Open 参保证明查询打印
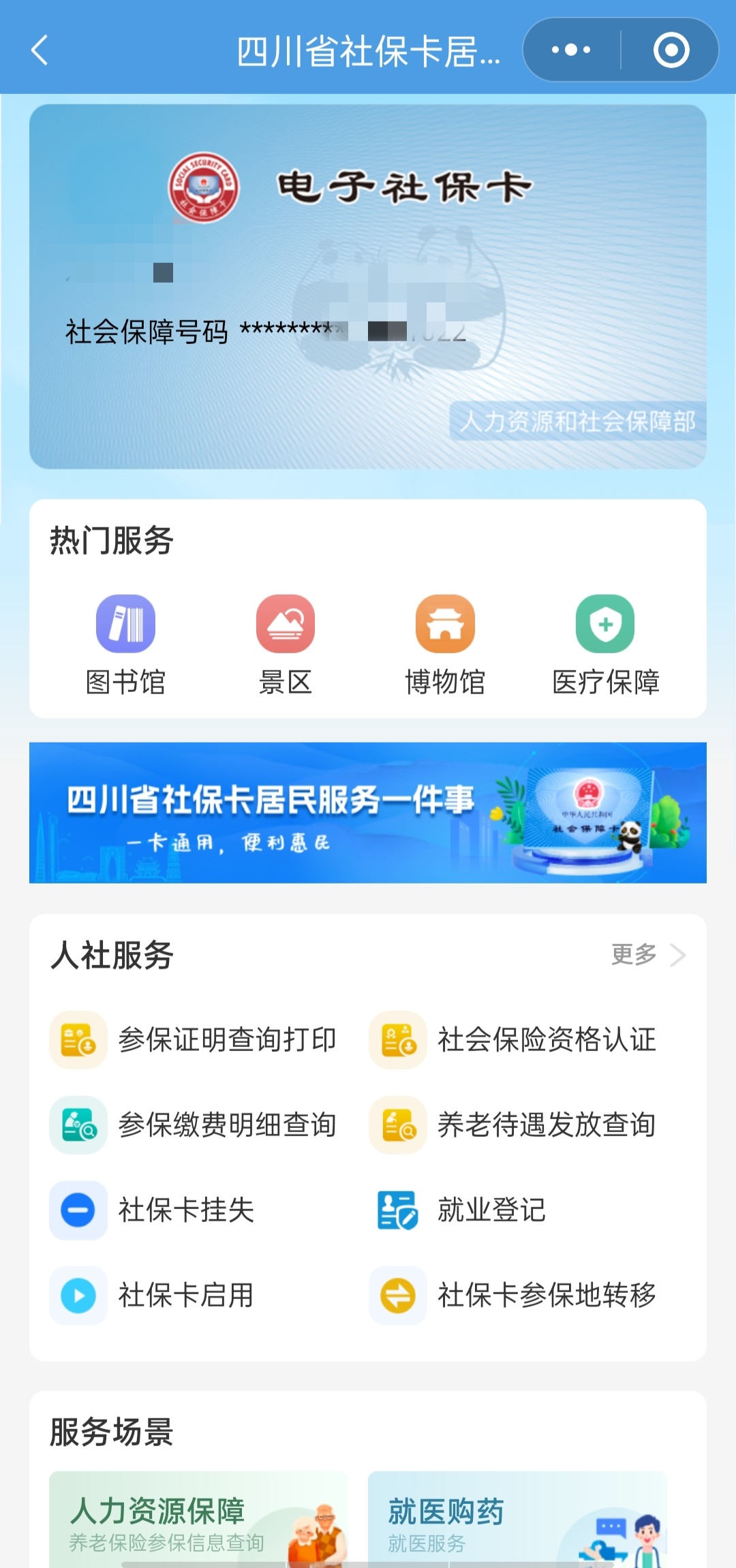Image resolution: width=736 pixels, height=1568 pixels. point(194,1040)
